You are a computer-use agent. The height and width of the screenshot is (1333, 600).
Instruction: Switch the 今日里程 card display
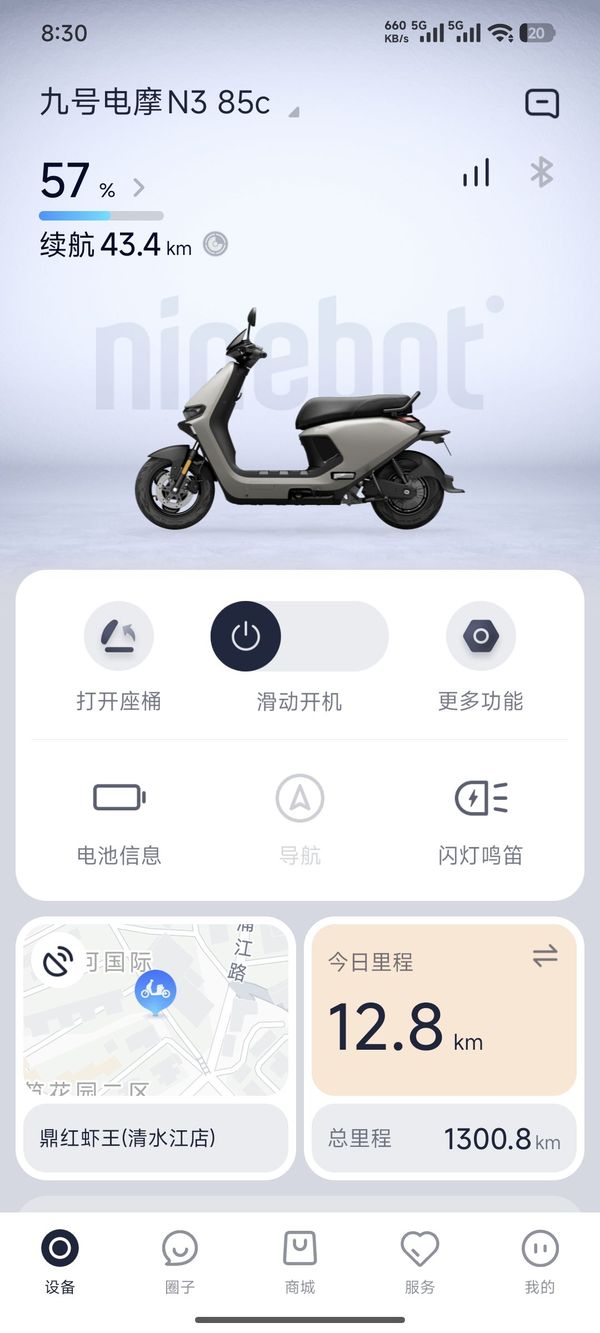tap(545, 957)
